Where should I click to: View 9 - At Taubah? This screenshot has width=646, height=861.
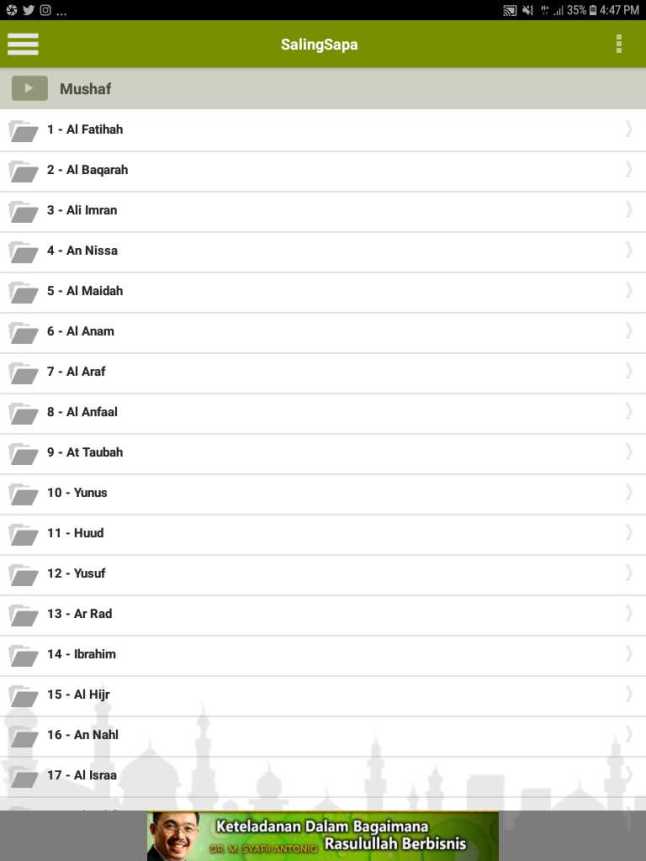(85, 452)
